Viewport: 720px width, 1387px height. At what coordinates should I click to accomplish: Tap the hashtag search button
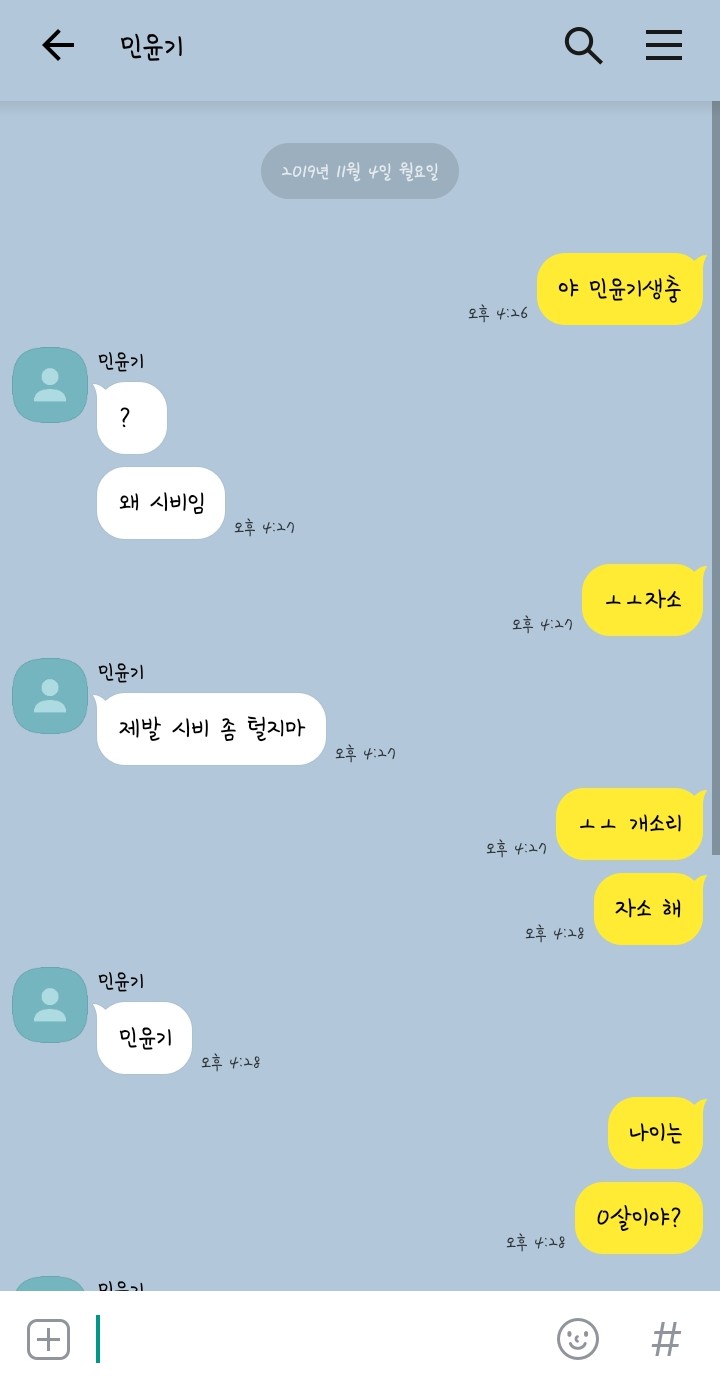[x=666, y=1339]
